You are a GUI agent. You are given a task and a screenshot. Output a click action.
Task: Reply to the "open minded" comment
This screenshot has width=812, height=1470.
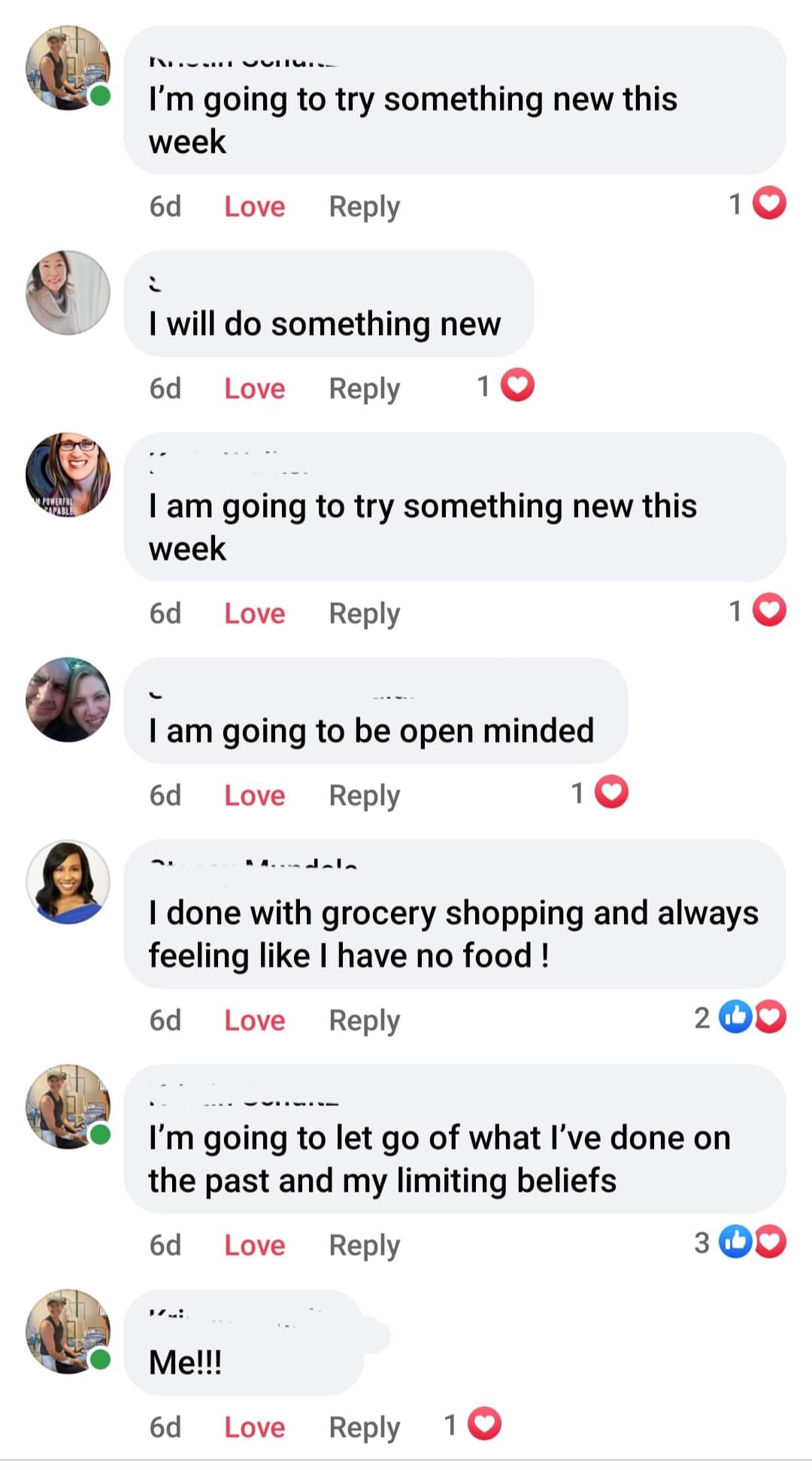point(364,796)
